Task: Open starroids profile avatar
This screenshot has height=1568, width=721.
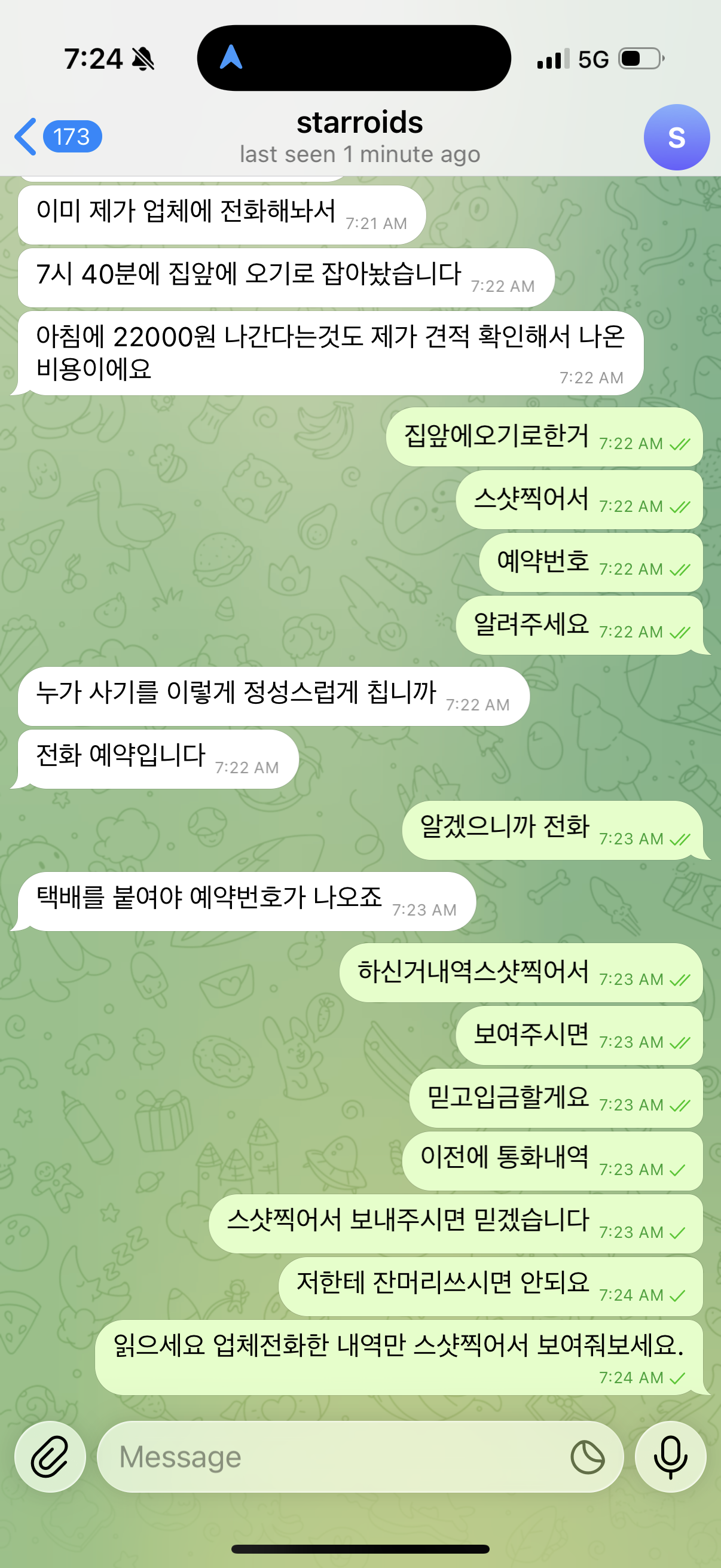Action: (x=676, y=137)
